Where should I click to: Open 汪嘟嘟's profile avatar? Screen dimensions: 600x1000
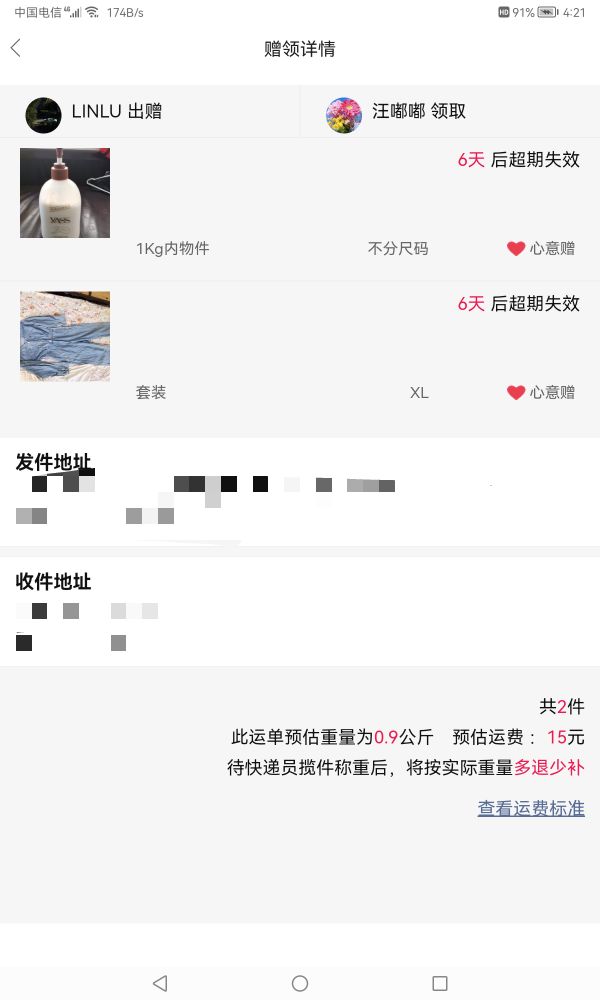coord(344,115)
